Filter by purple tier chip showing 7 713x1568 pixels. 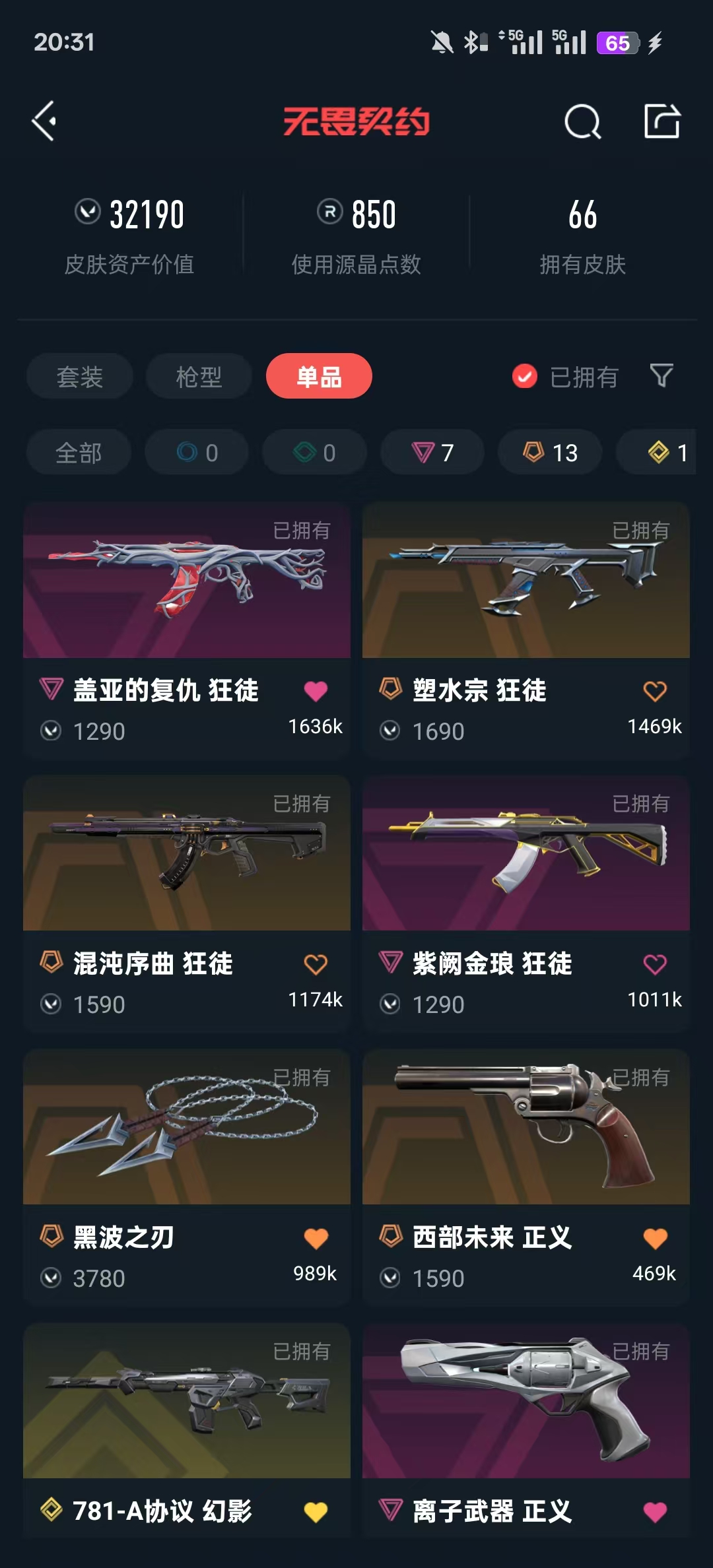tap(432, 453)
